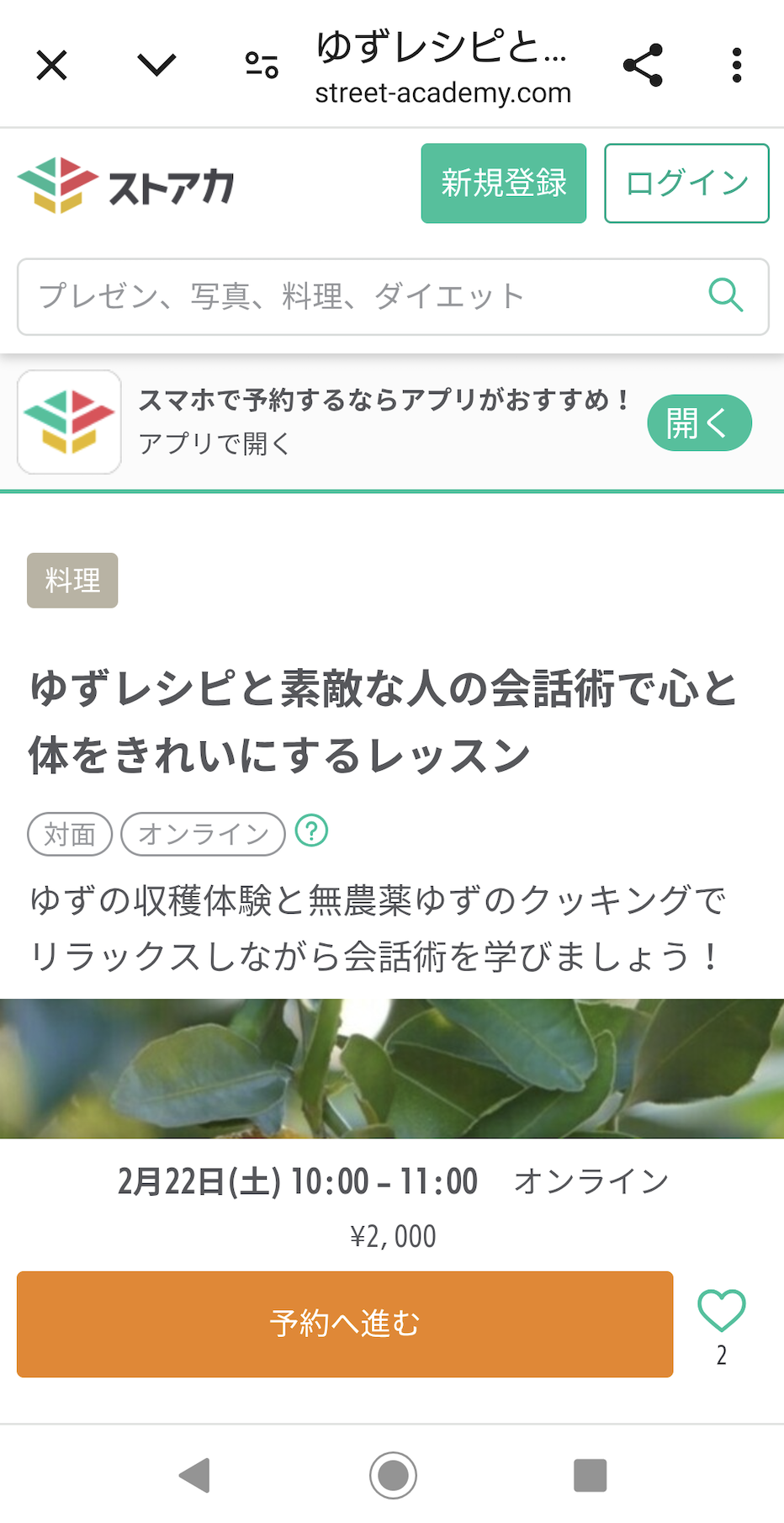Open the app via 開く button

(698, 422)
